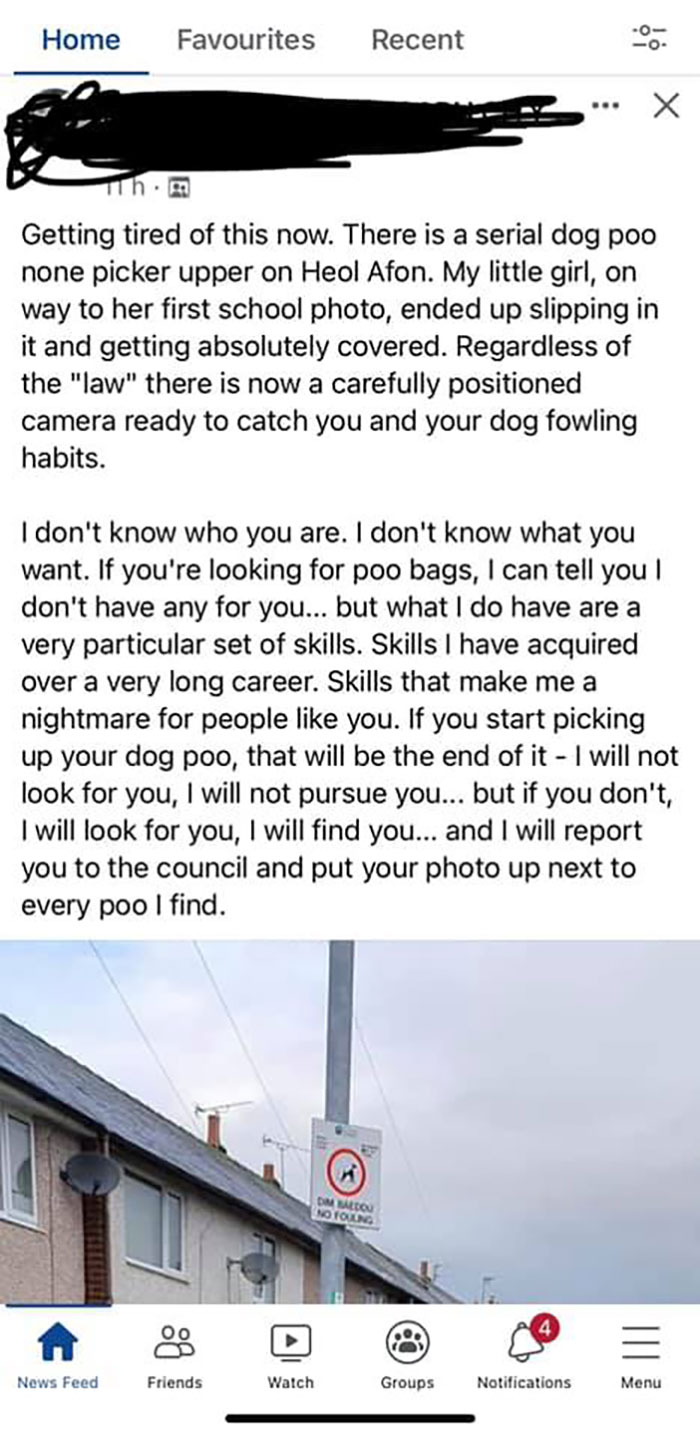This screenshot has width=700, height=1436.
Task: Go to News Feed
Action: (57, 1355)
